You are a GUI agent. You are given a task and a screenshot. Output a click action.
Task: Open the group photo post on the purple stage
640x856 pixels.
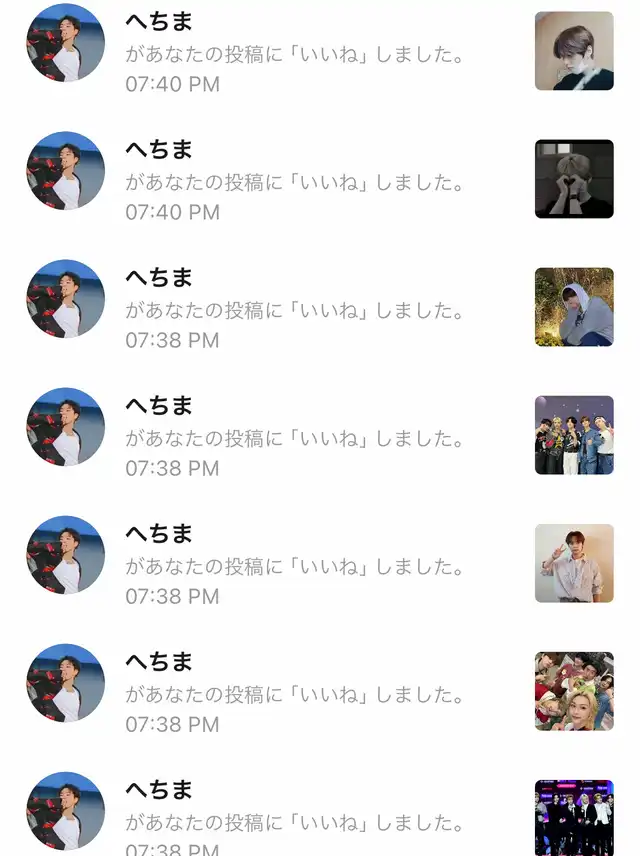[574, 435]
